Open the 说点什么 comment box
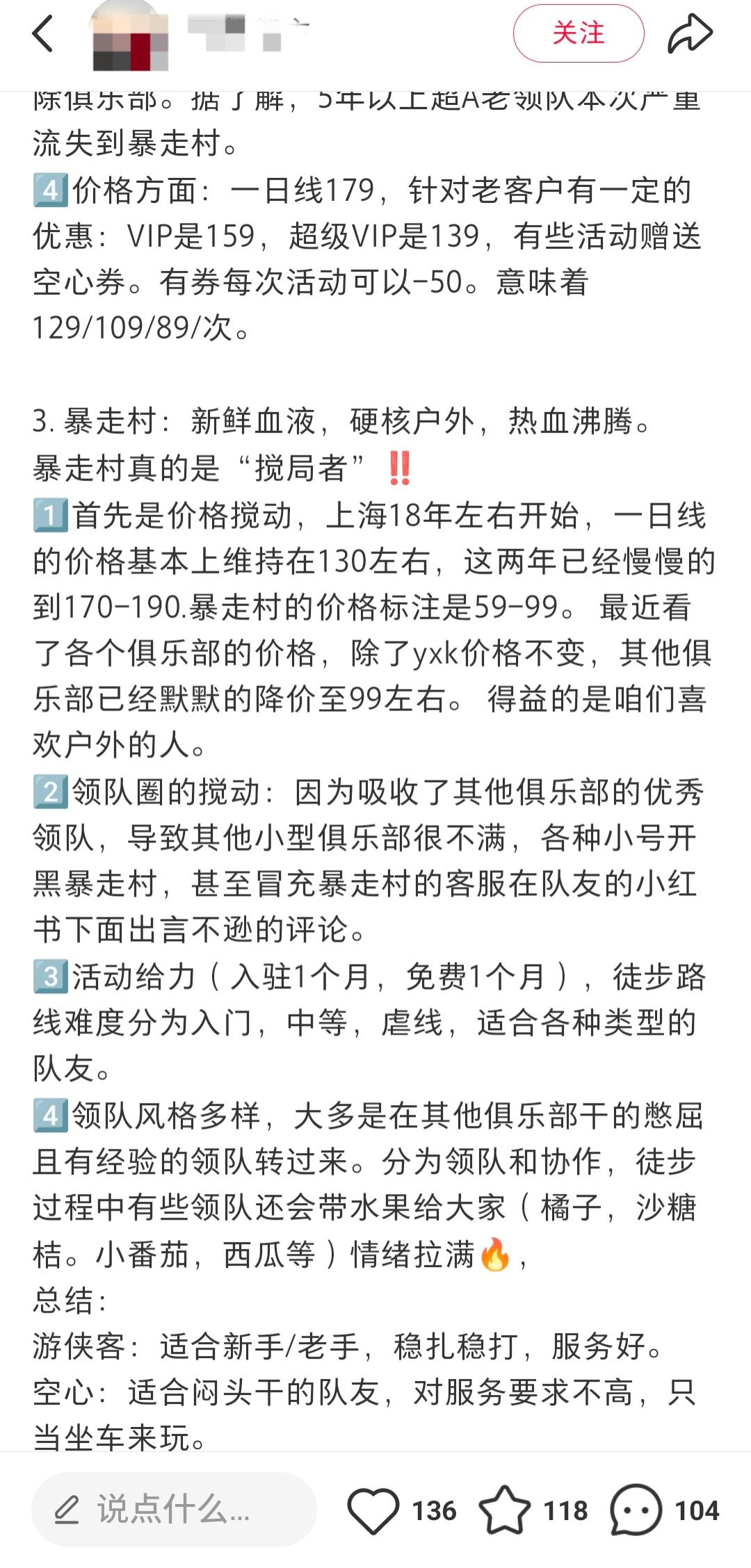Screen dimensions: 751x1568 (x=174, y=1511)
